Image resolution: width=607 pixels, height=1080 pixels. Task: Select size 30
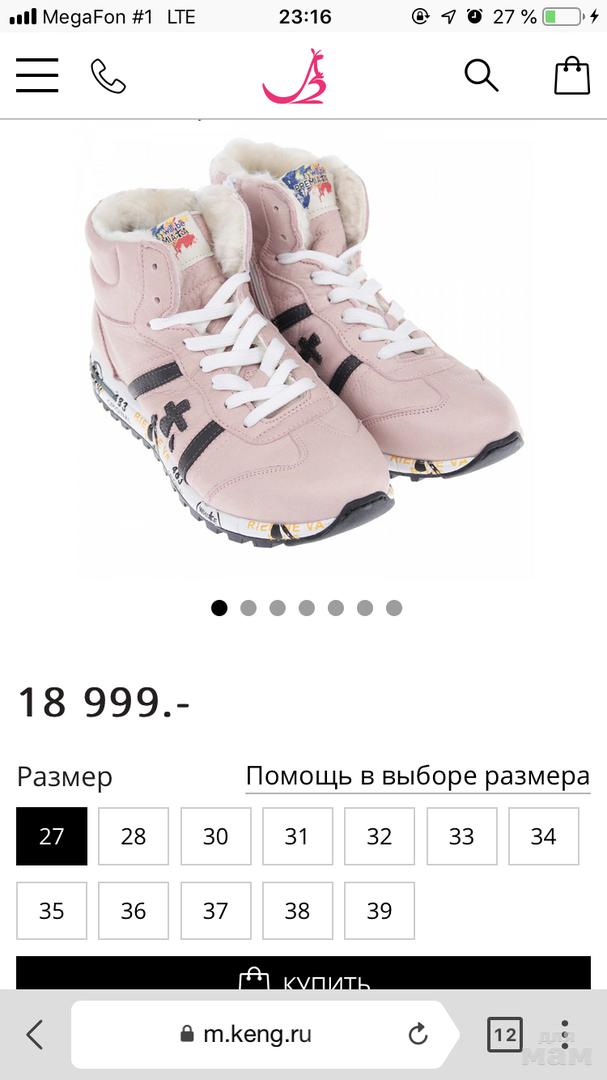(216, 836)
